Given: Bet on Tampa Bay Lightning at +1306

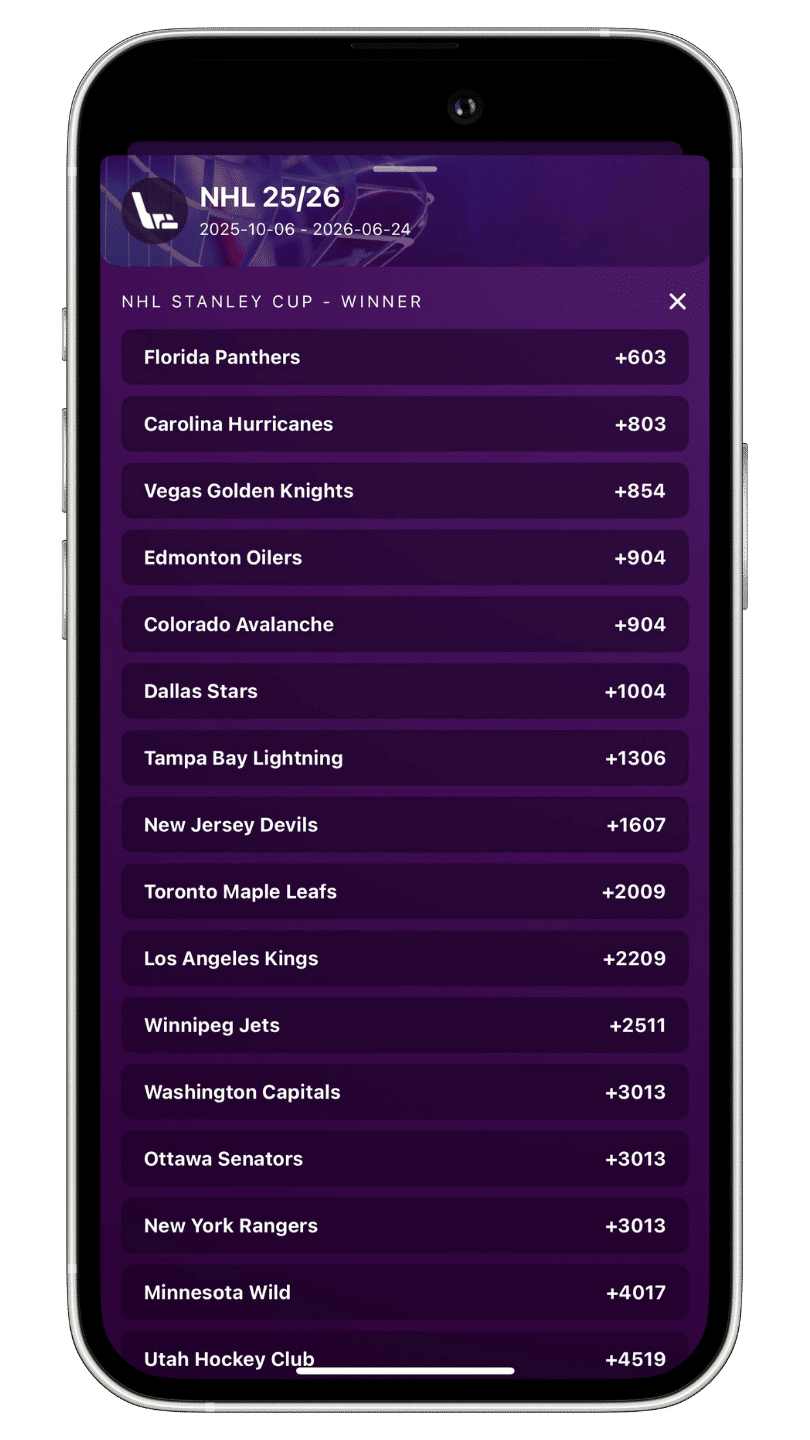Looking at the screenshot, I should coord(405,758).
